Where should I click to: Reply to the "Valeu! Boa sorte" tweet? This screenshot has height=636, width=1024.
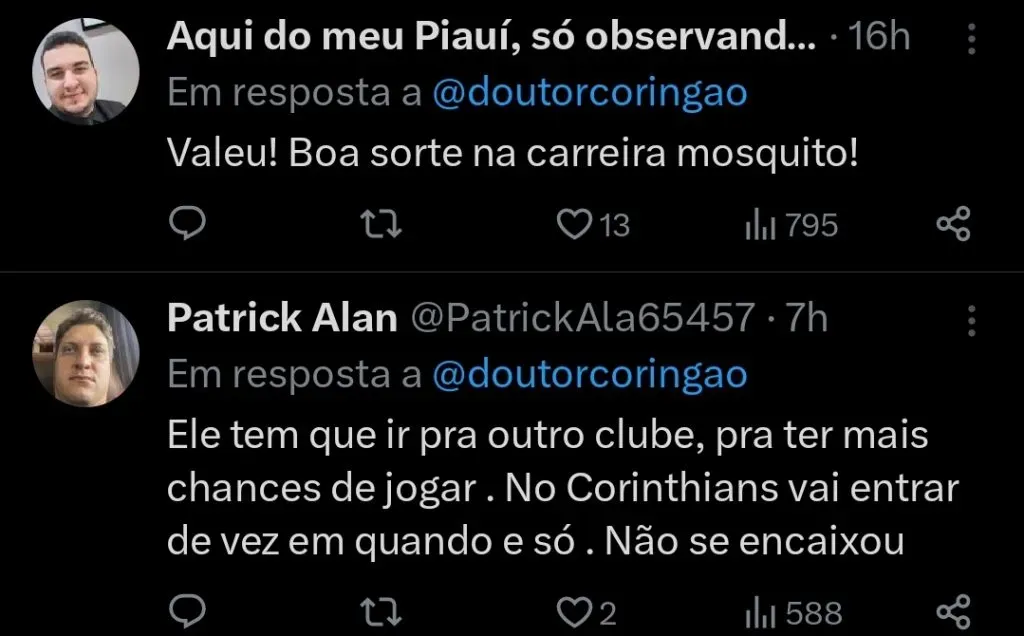click(x=186, y=224)
